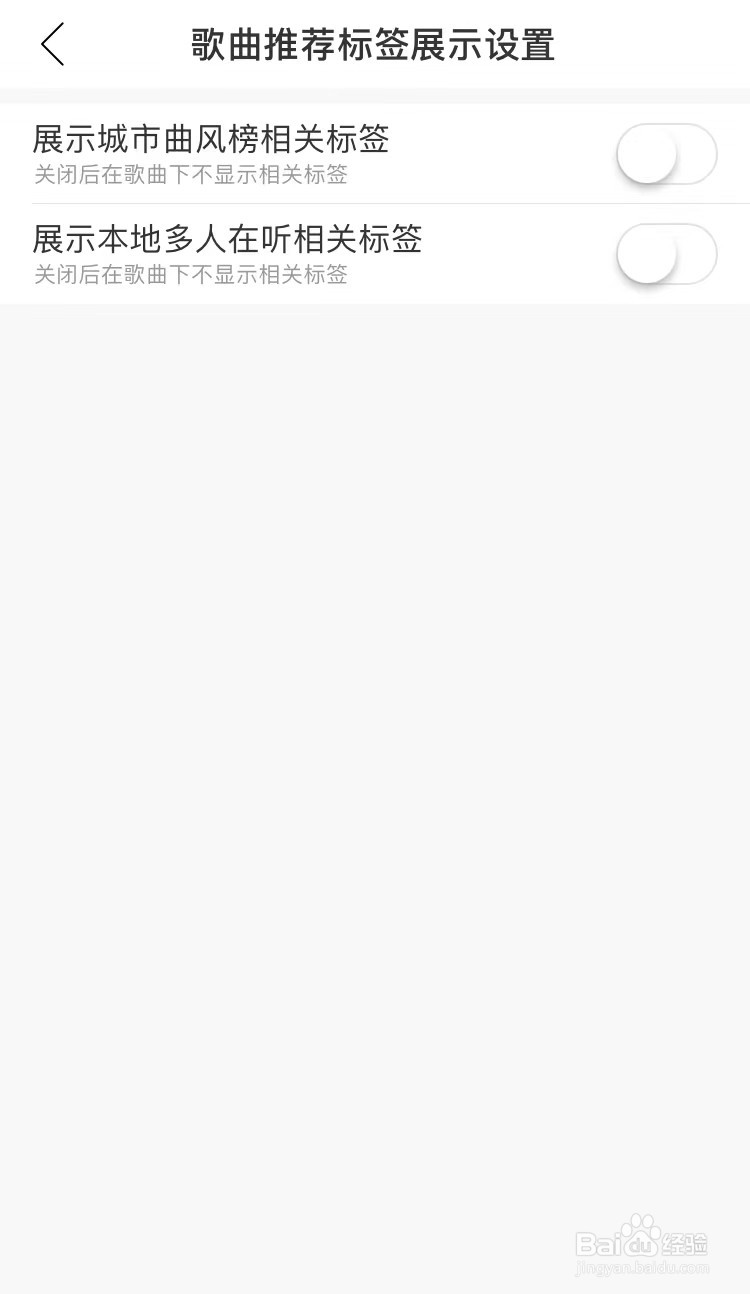Toggle 展示城市曲风榜相关标签 switch

(x=667, y=154)
